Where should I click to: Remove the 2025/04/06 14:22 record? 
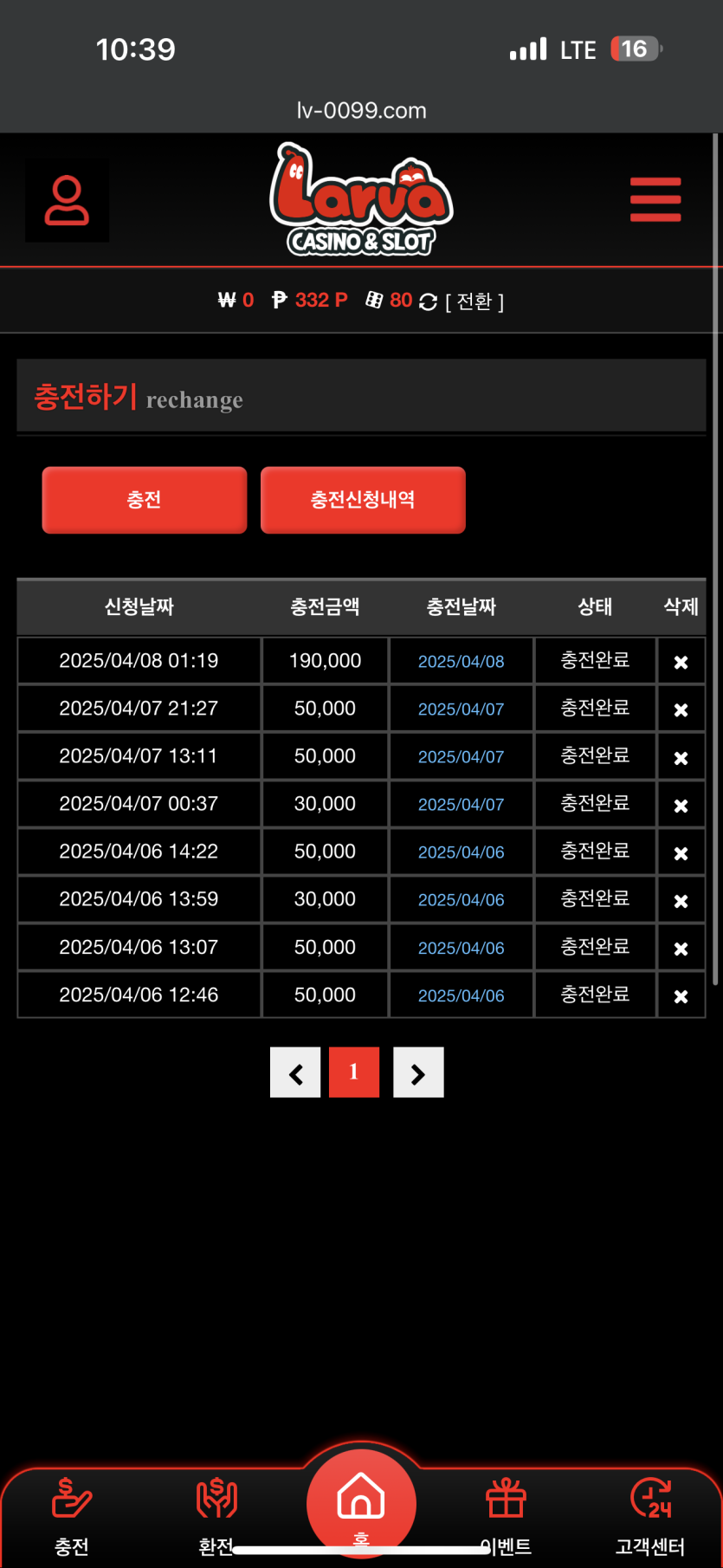[681, 852]
